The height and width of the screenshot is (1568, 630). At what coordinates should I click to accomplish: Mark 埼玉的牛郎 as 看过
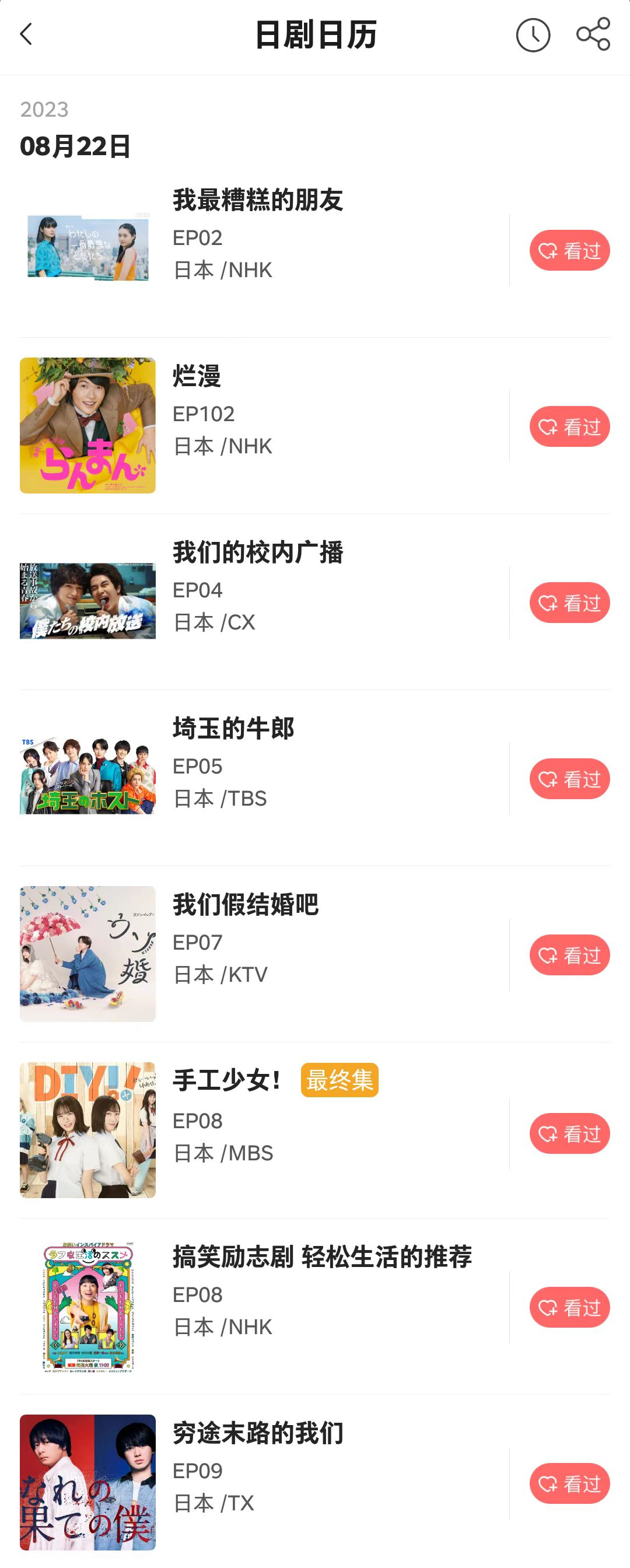[x=569, y=779]
